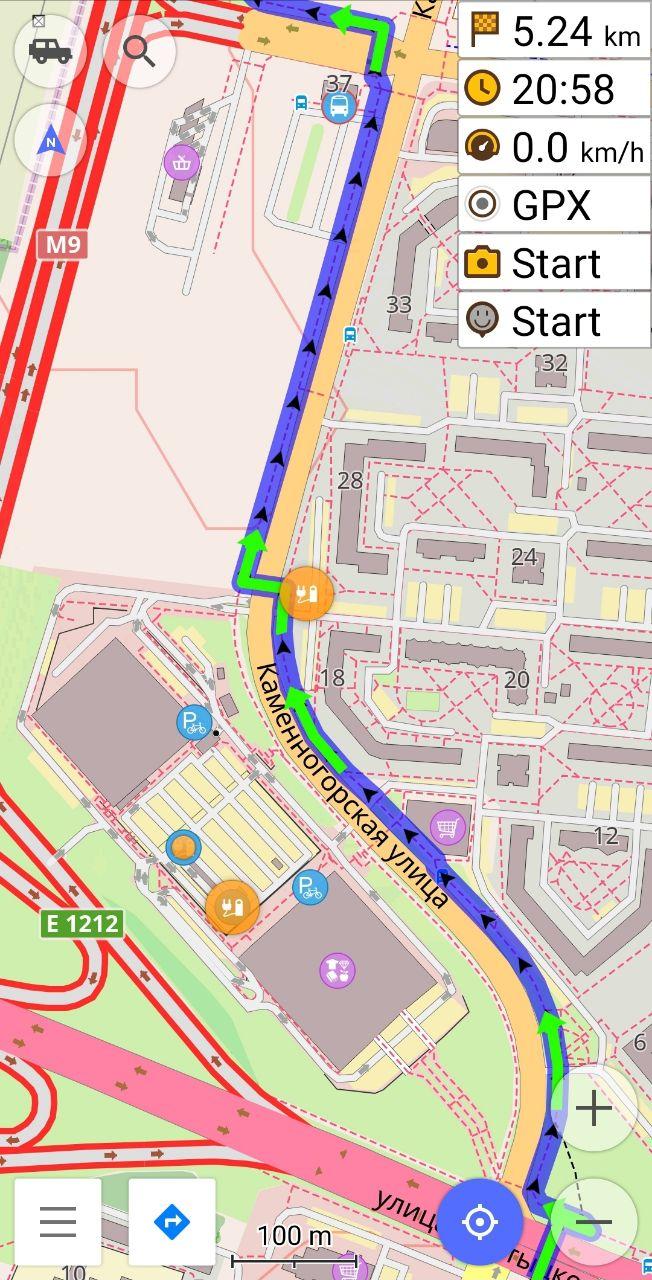
Task: Tap the camera Start widget
Action: click(x=554, y=263)
